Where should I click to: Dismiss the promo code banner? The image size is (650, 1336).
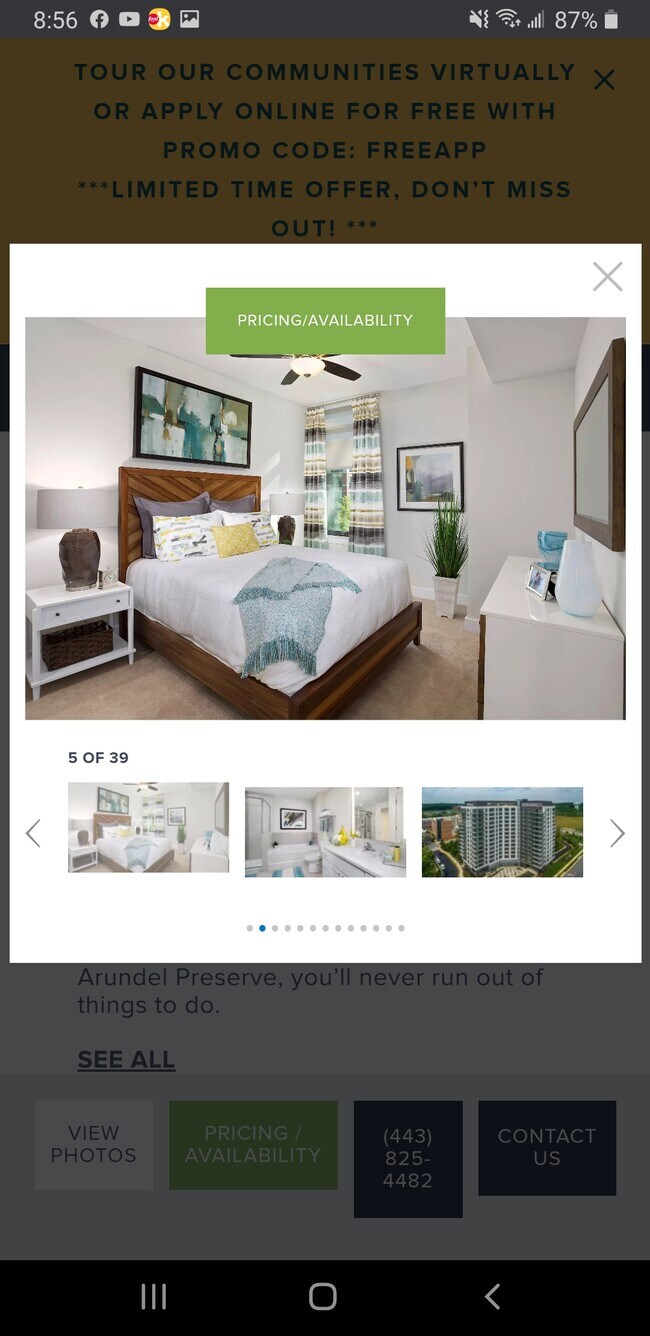click(604, 80)
